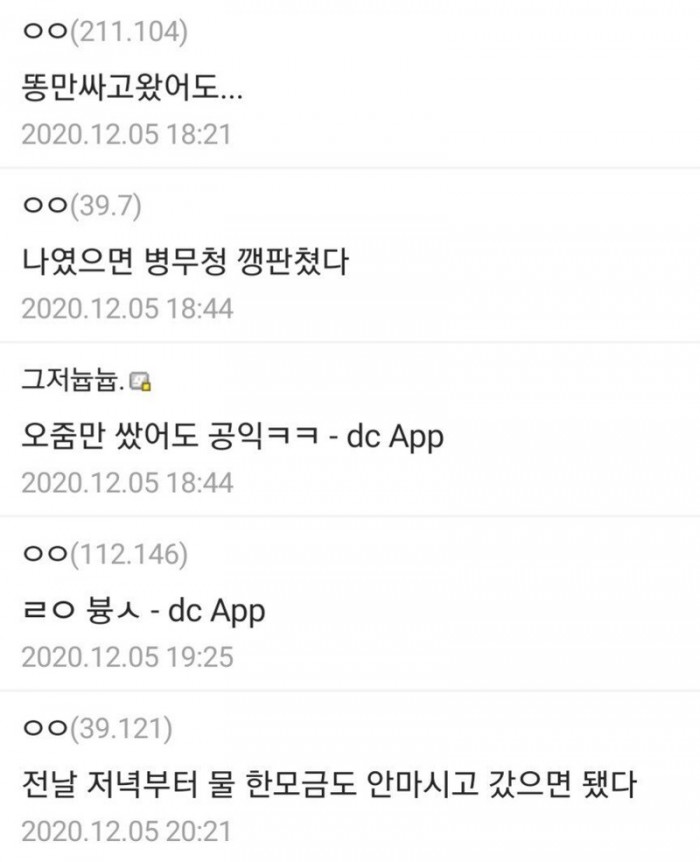Screen dimensions: 700x862
Task: Open the profile of 그저늅늅.
Action: (x=71, y=381)
